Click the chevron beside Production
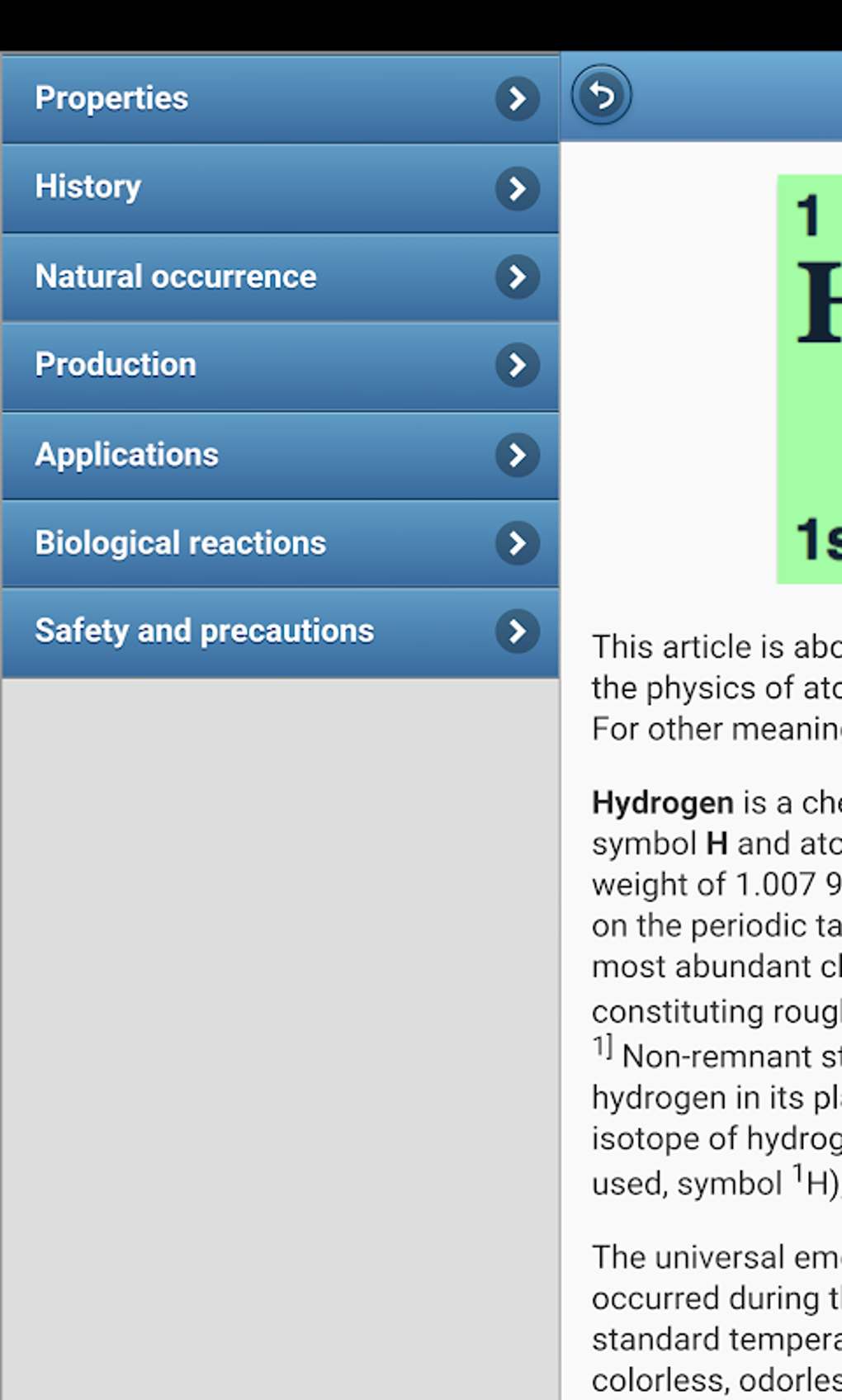This screenshot has width=842, height=1400. (516, 367)
